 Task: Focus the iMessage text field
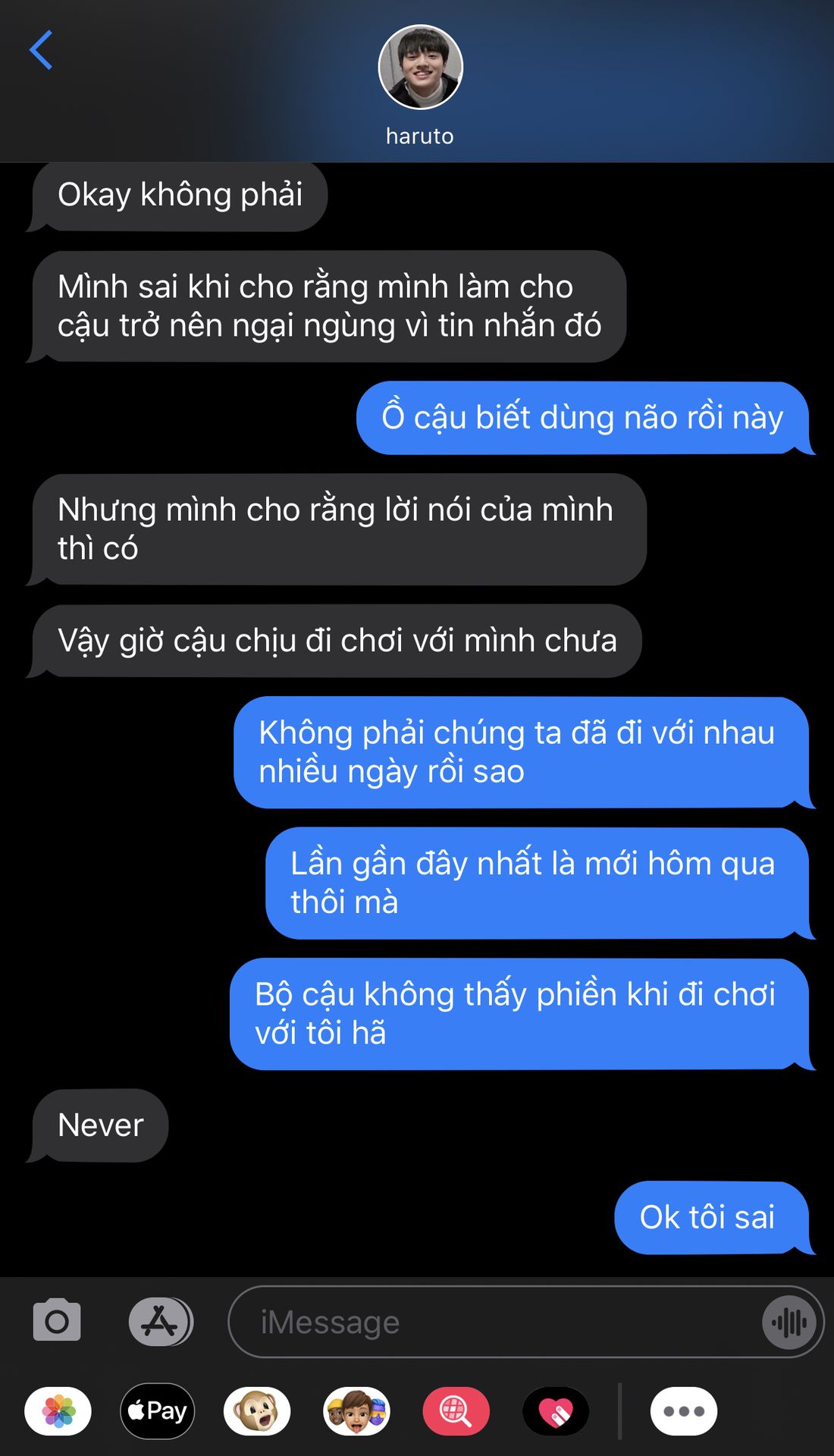coord(493,1322)
